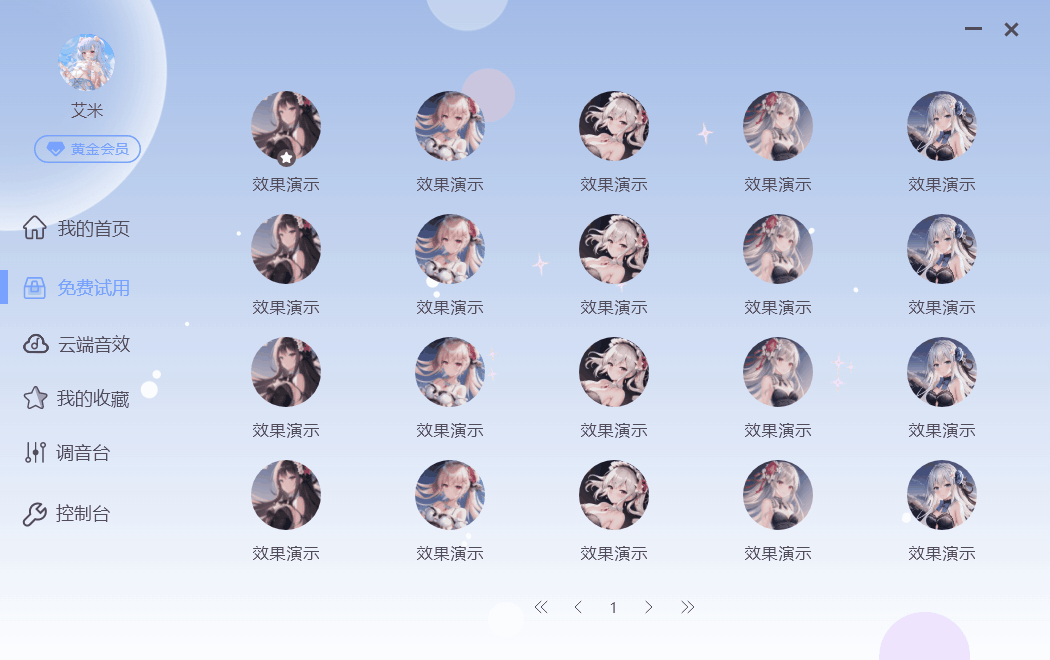The image size is (1050, 660).
Task: Go to 调音台 mixer
Action: pos(67,453)
